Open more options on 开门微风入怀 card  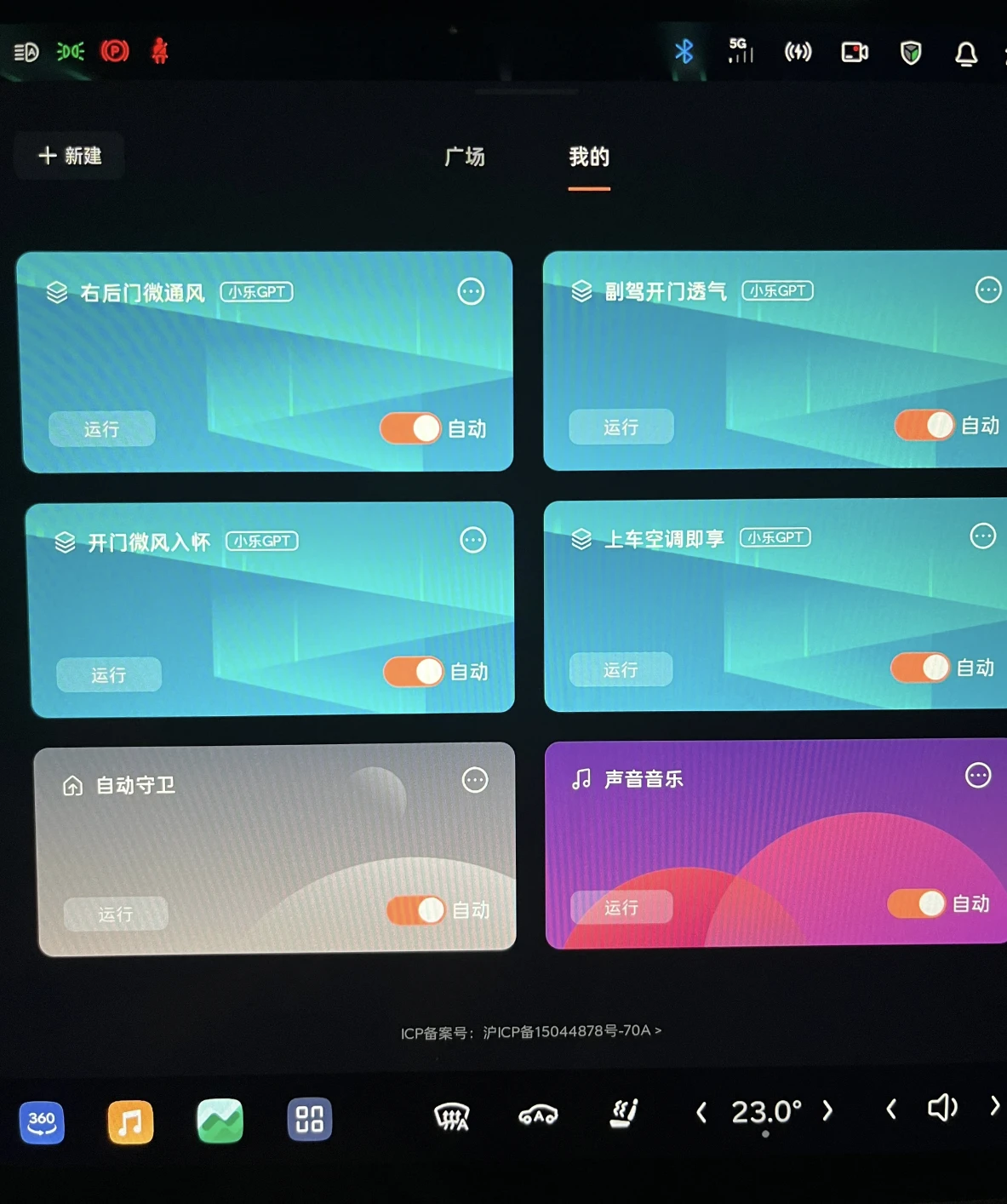473,540
